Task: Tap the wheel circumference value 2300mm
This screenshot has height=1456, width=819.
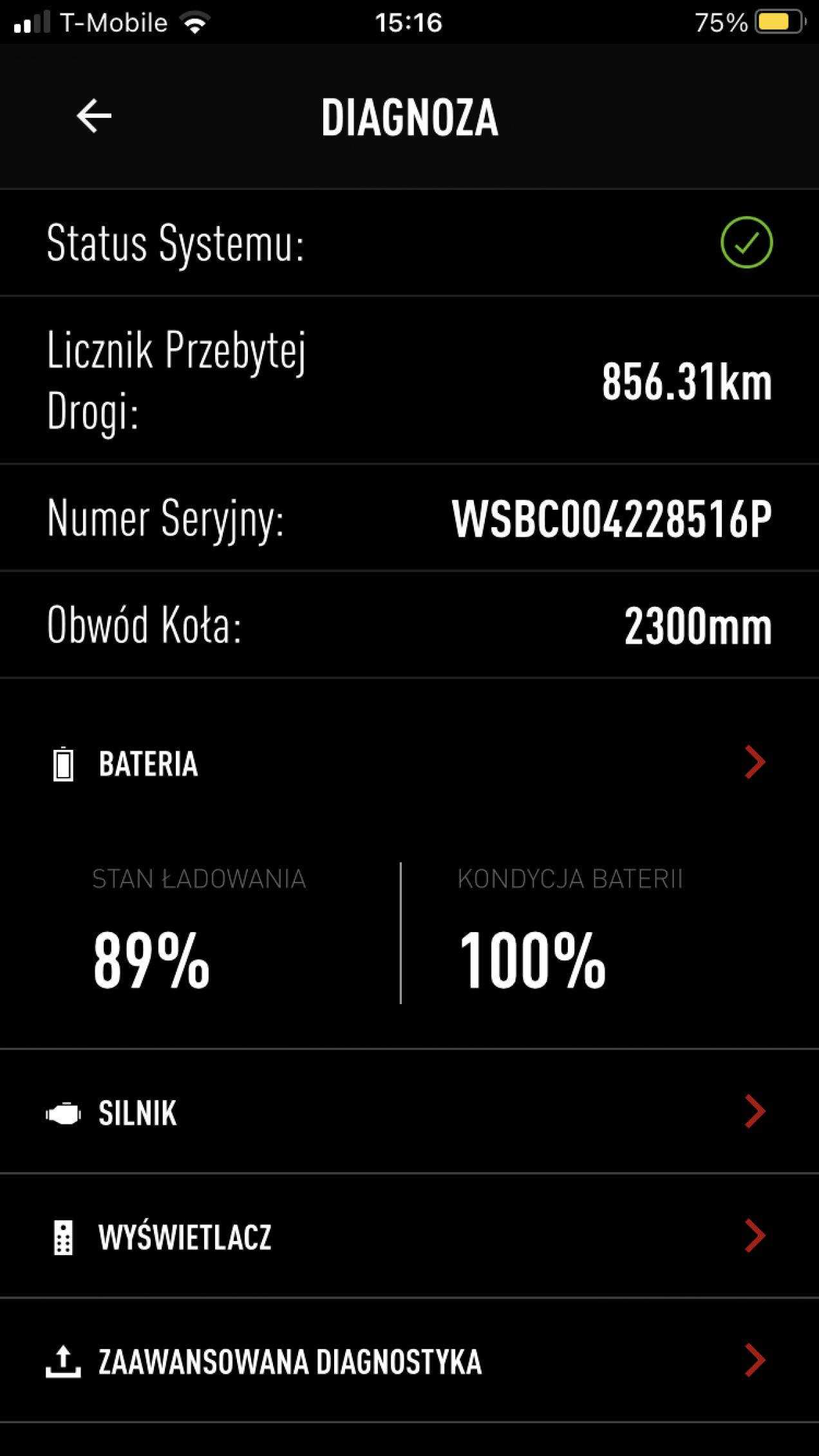Action: pyautogui.click(x=697, y=626)
